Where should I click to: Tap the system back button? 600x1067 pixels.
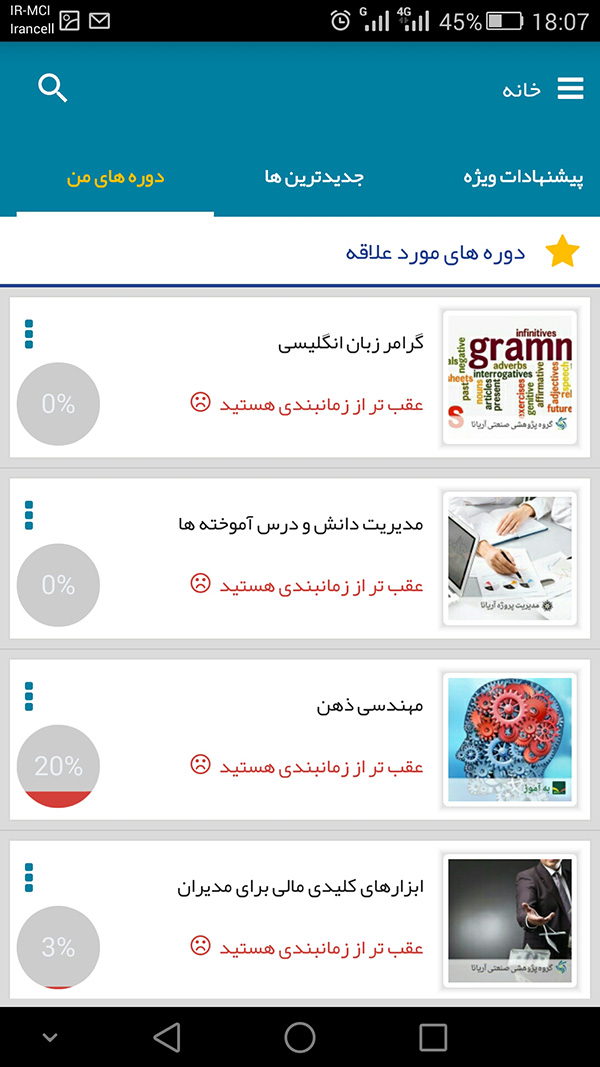[x=167, y=1038]
